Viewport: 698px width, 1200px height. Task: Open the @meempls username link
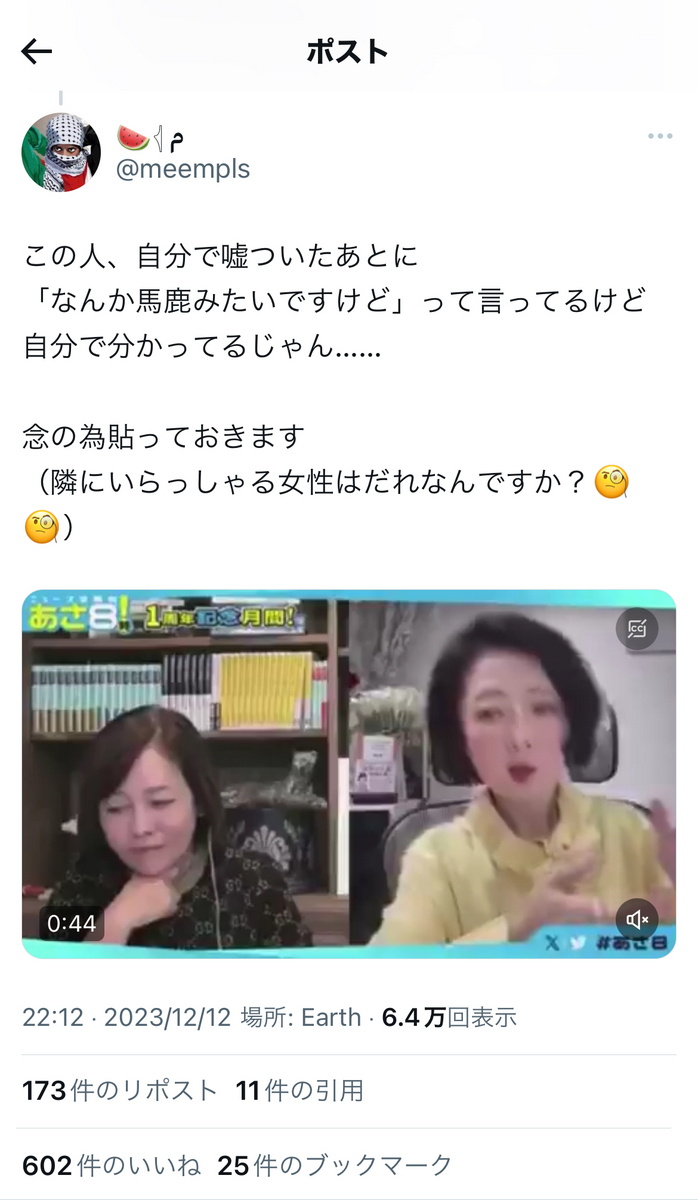click(183, 168)
